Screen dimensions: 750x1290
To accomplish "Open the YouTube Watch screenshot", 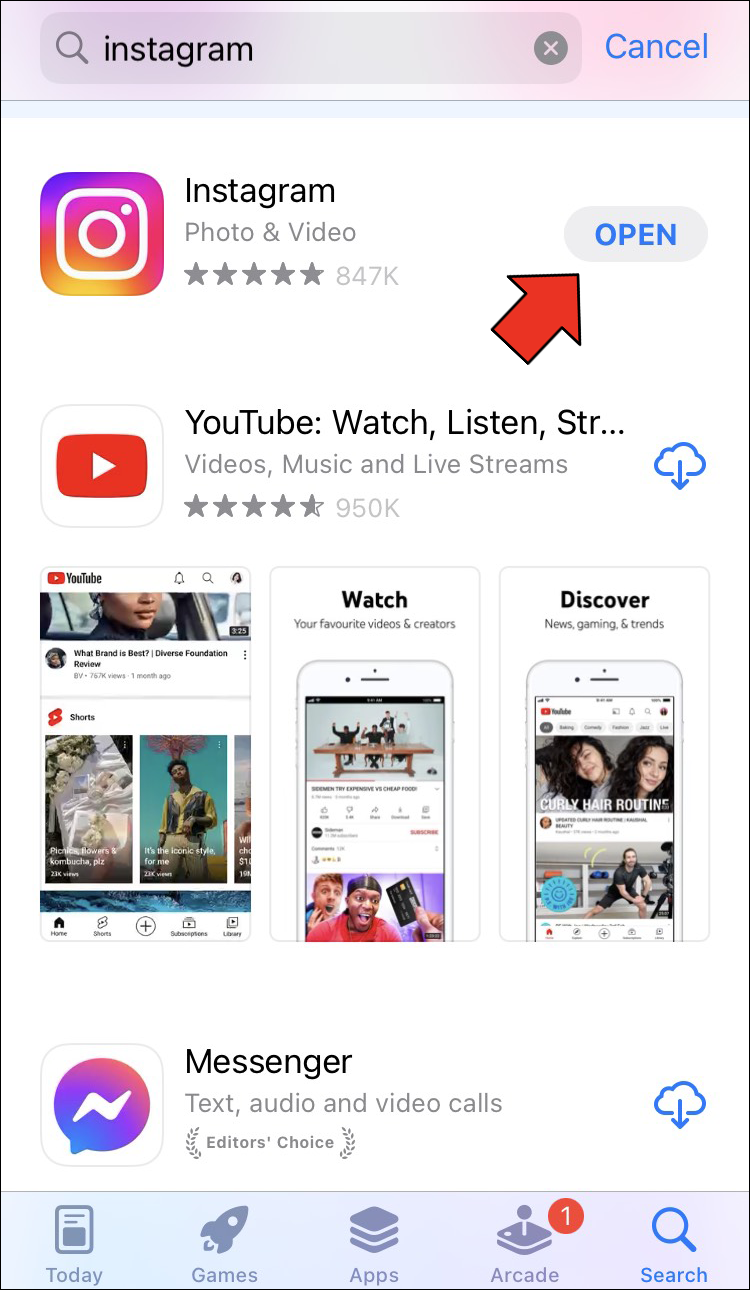I will (x=375, y=755).
